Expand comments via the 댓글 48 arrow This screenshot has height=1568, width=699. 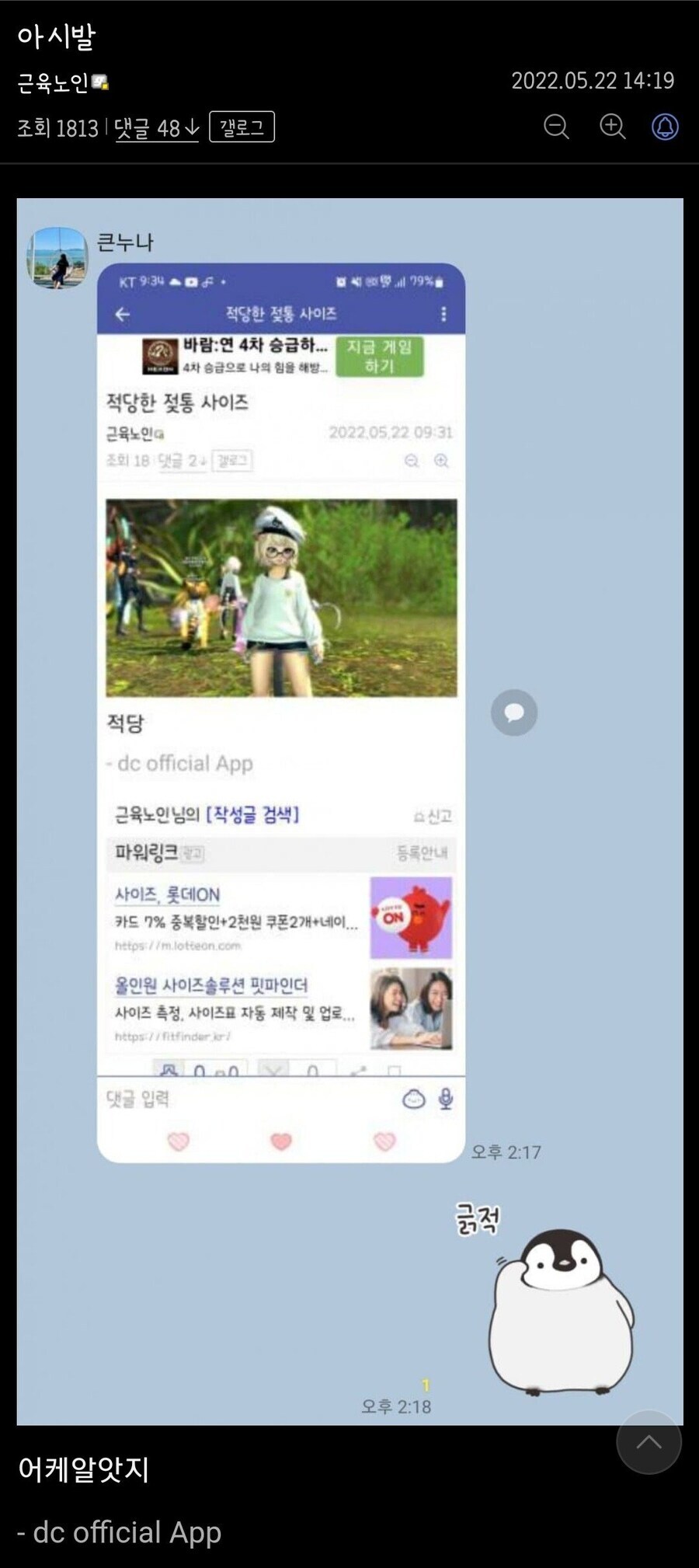click(x=193, y=128)
